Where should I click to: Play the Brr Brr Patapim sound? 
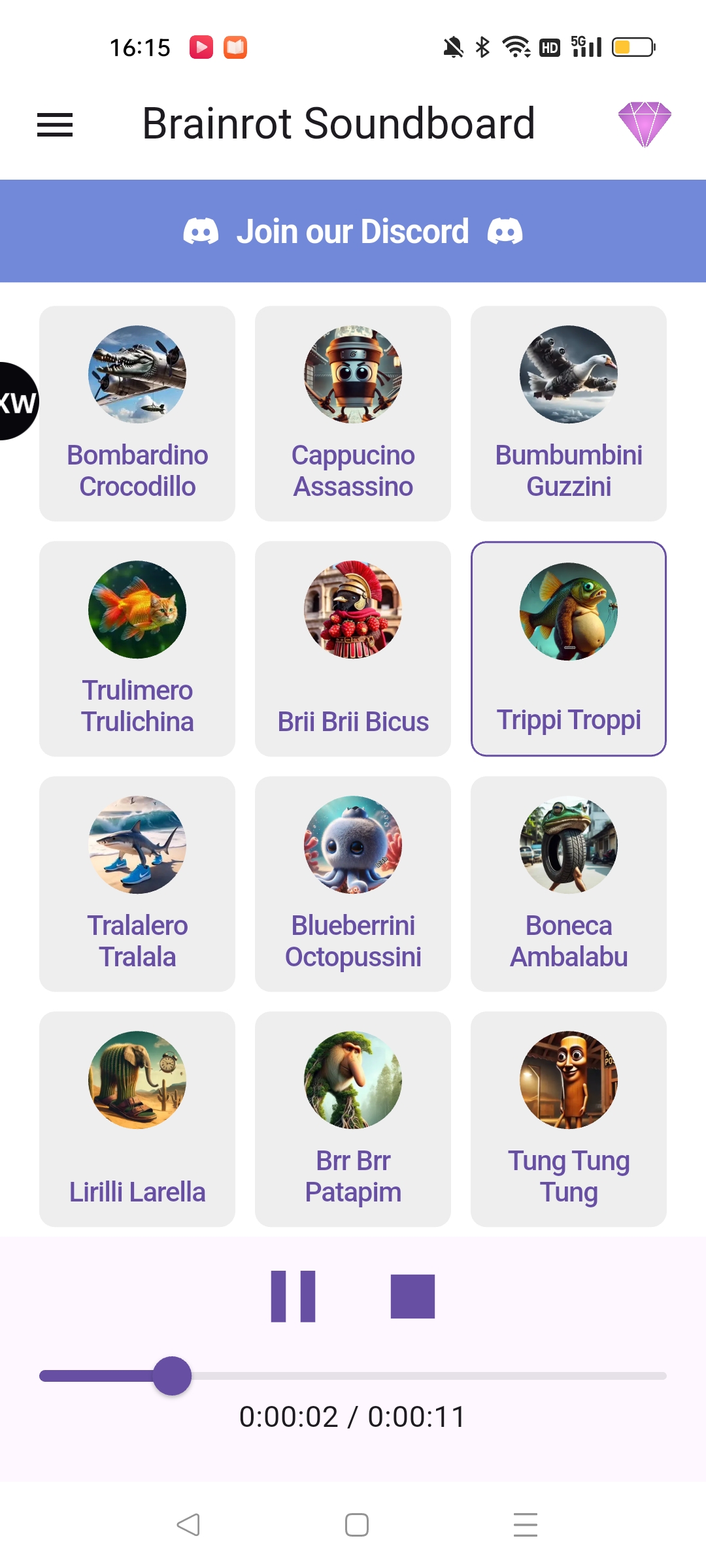[353, 1119]
